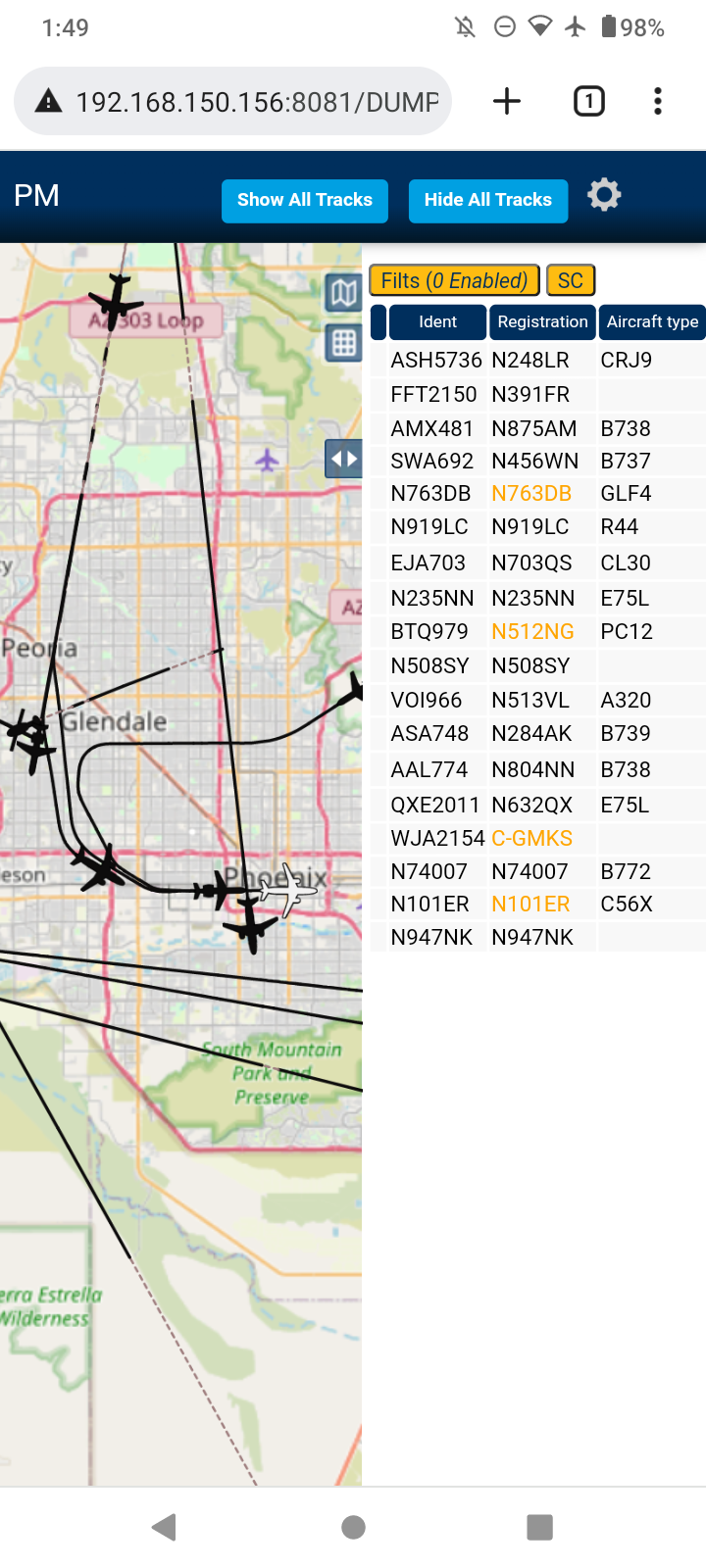This screenshot has height=1568, width=706.
Task: Open the Filts (0 Enabled) filters
Action: (x=455, y=281)
